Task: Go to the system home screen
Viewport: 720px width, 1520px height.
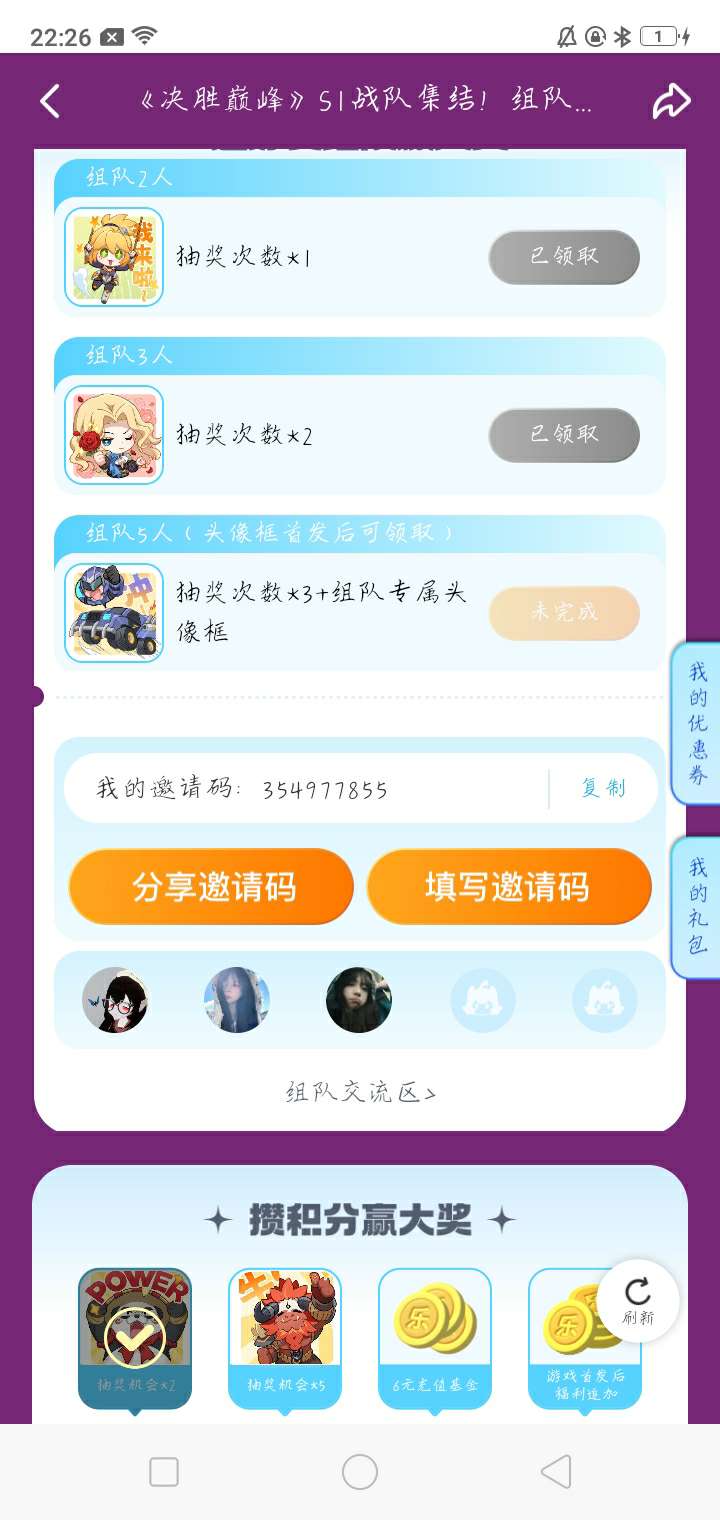Action: (360, 1471)
